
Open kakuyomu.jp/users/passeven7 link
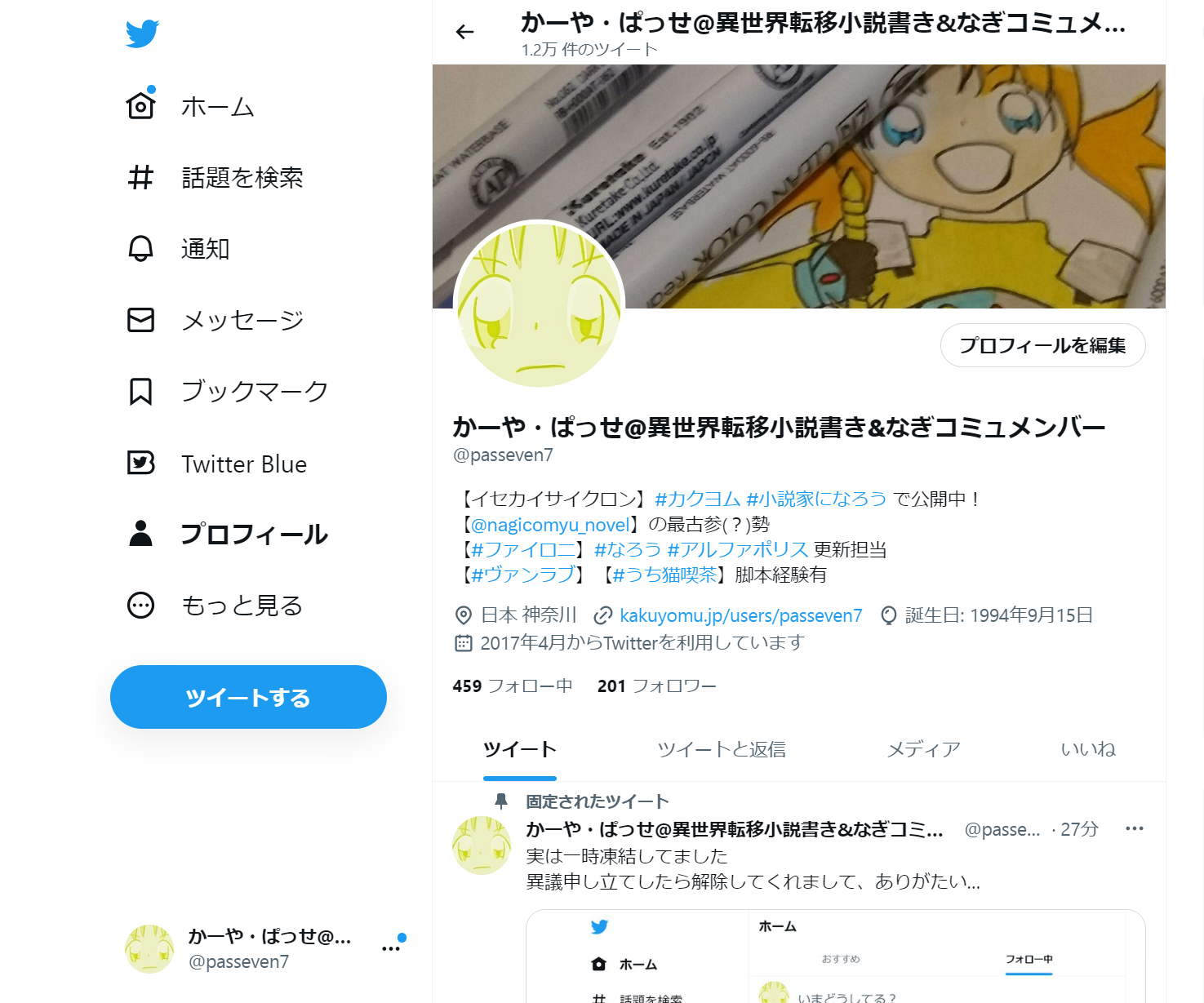pyautogui.click(x=740, y=615)
